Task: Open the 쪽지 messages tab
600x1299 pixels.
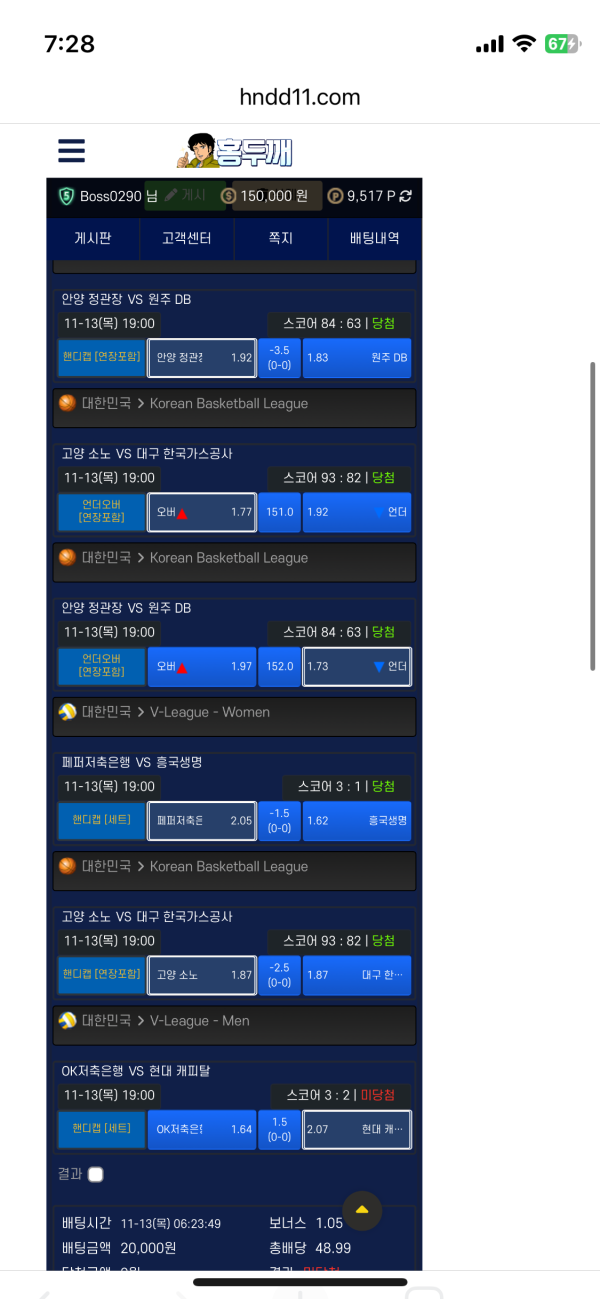Action: (281, 238)
